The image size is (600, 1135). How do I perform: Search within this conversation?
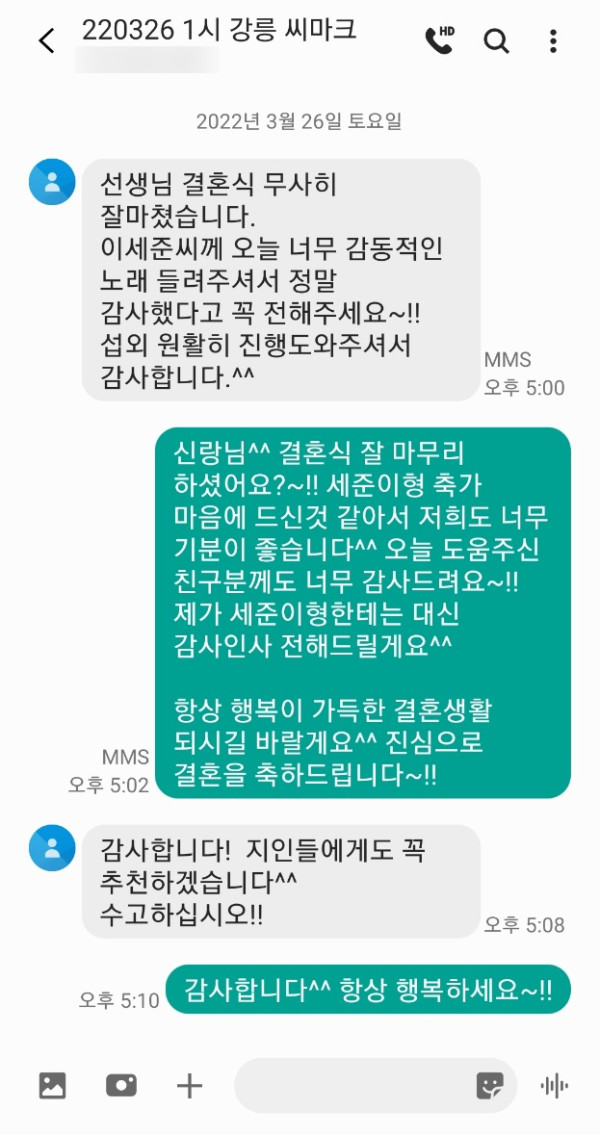point(496,41)
